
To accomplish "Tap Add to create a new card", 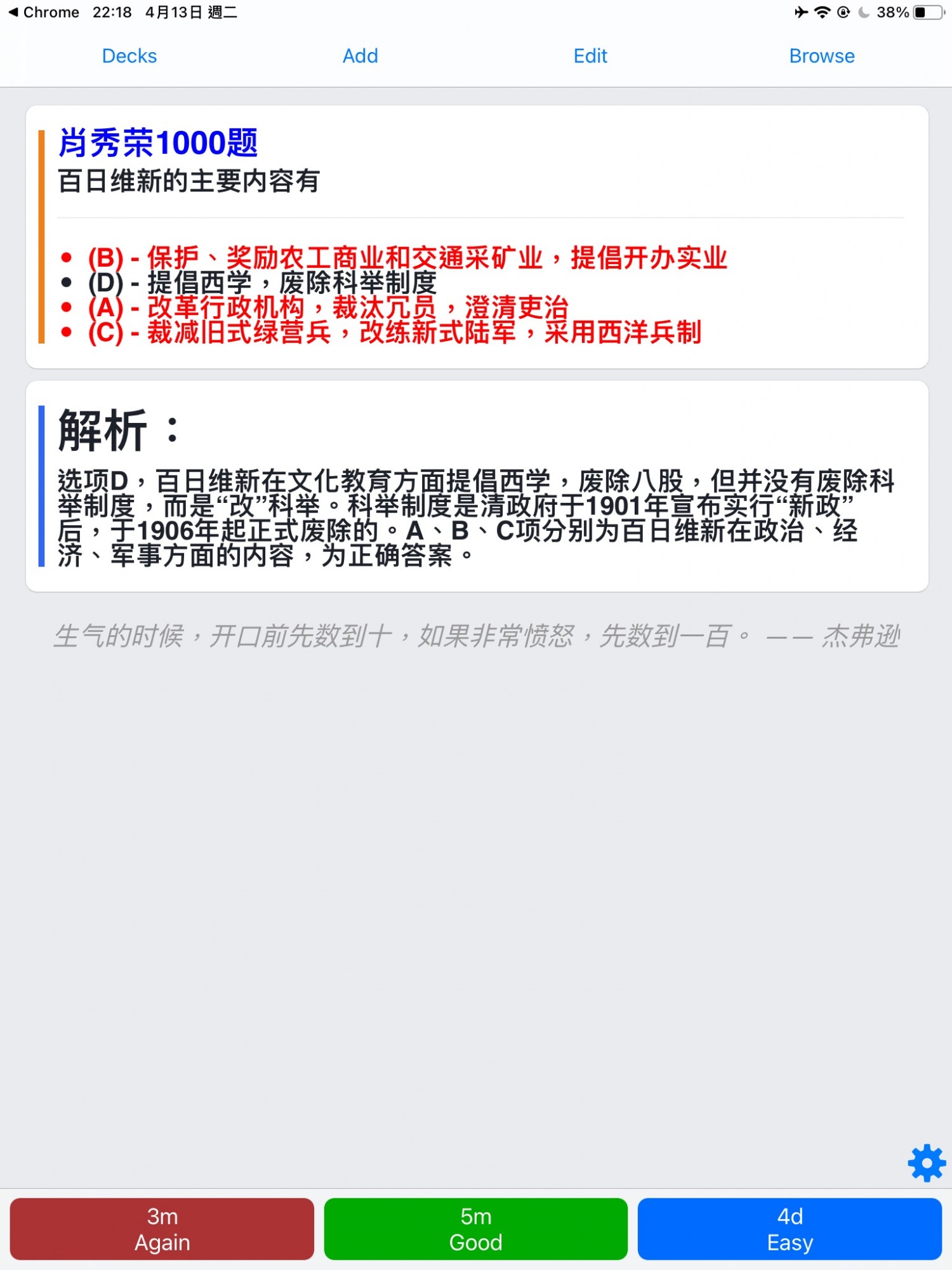I will click(360, 56).
